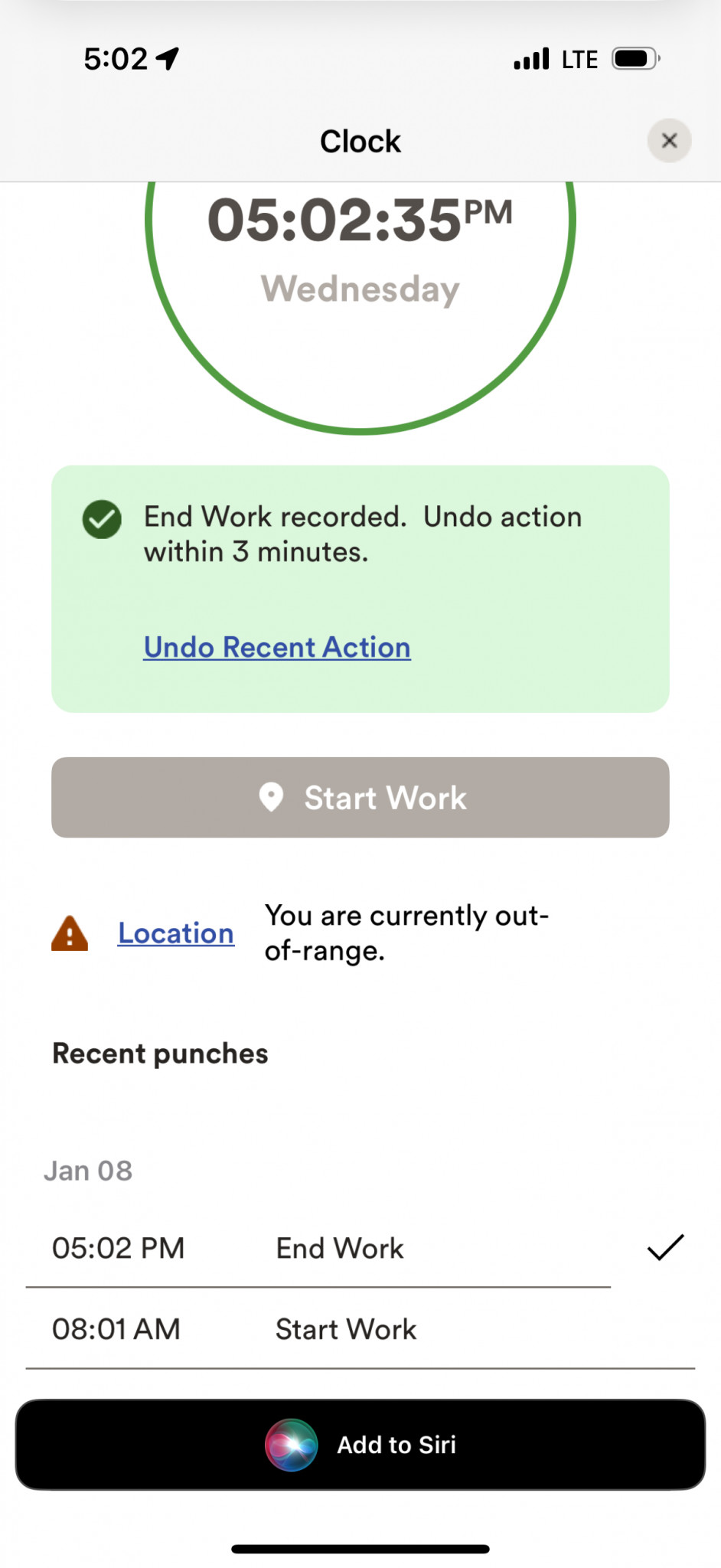Close the Clock screen
Screen dimensions: 721x1568
[669, 141]
